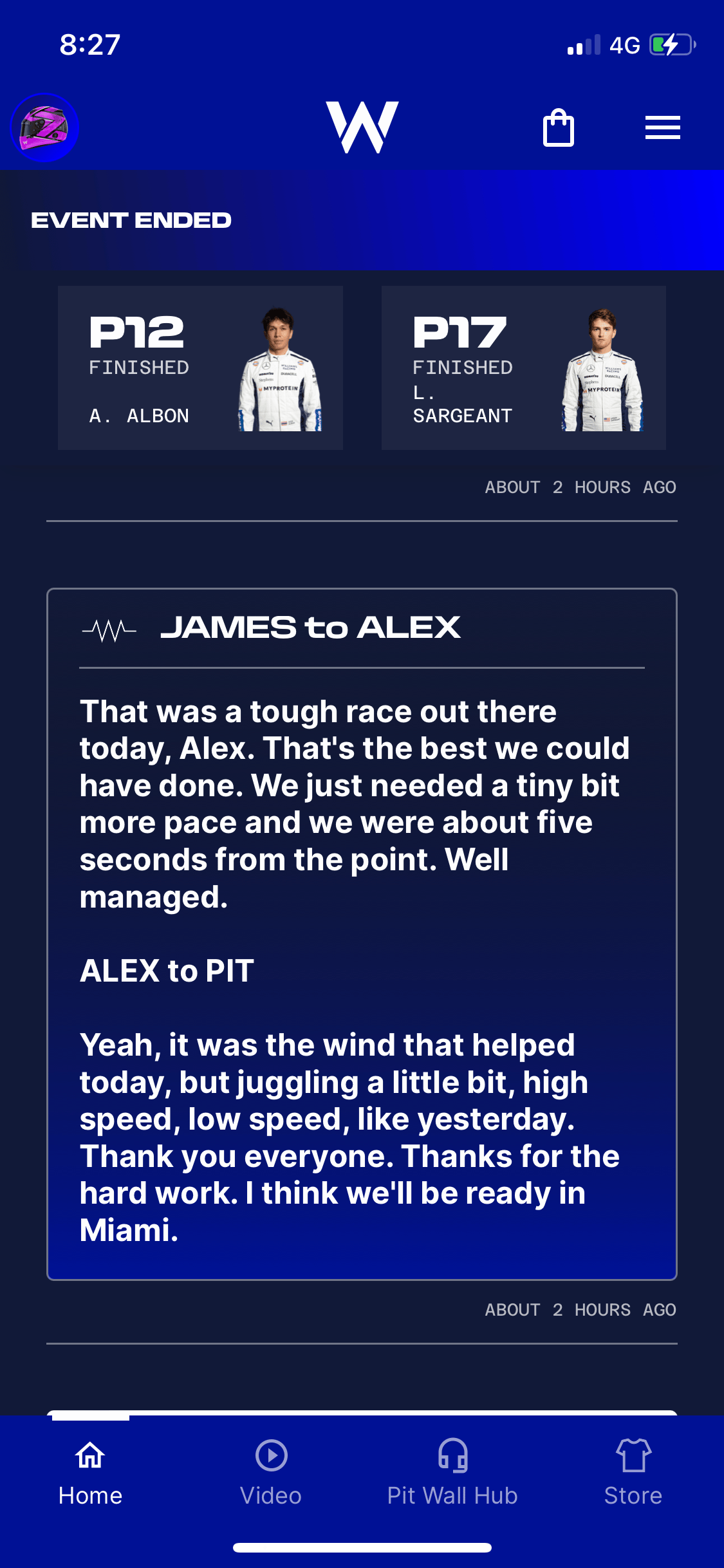Open the shopping bag
The image size is (724, 1568).
pos(558,127)
